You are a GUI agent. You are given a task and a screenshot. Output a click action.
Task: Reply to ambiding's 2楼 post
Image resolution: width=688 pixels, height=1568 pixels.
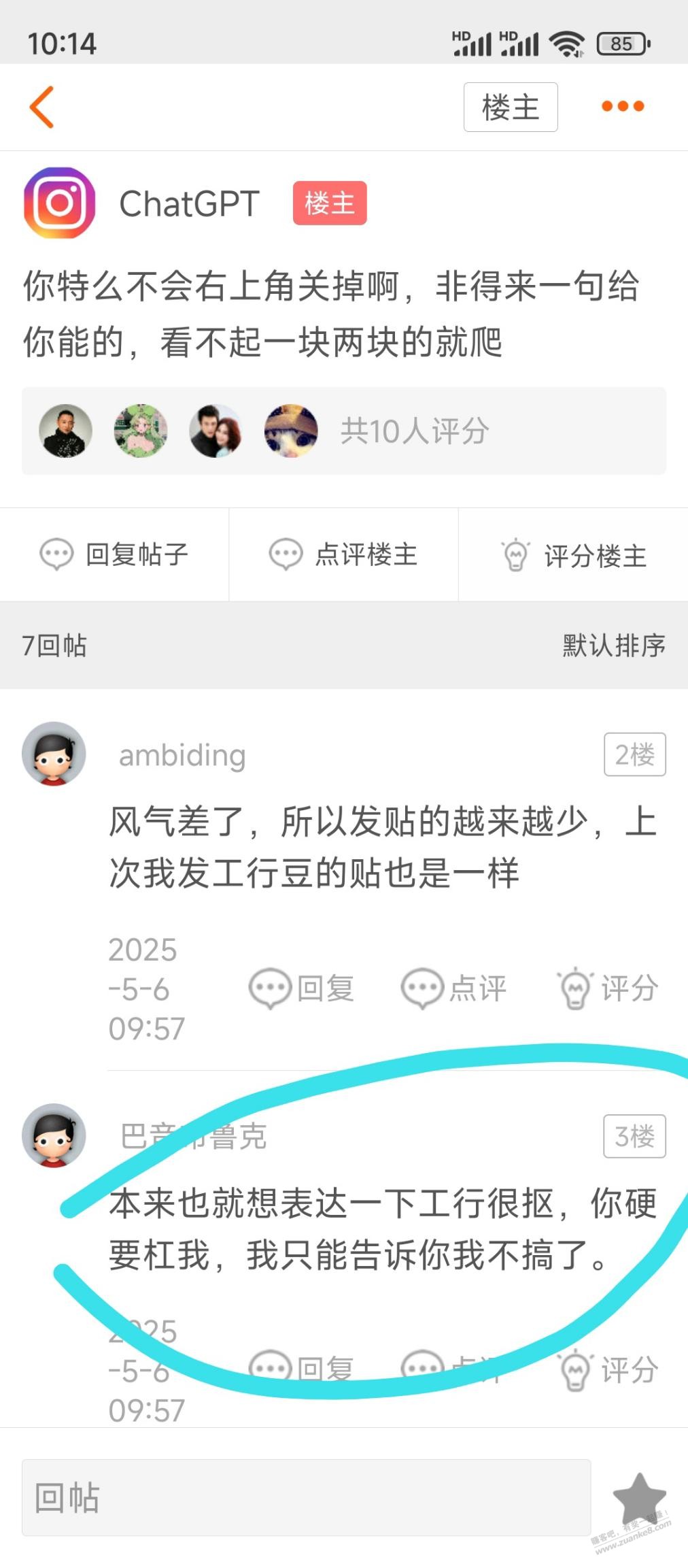302,988
